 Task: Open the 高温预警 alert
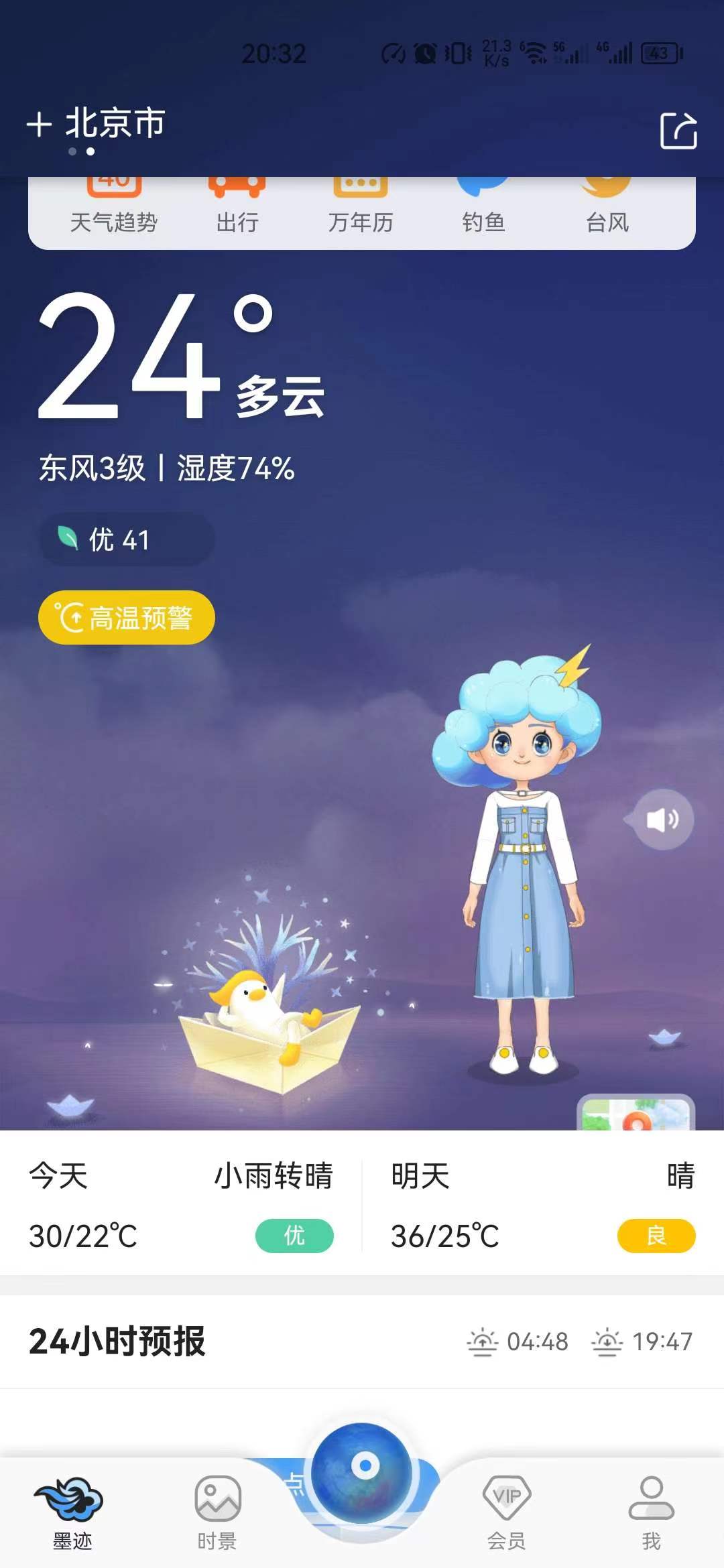pos(127,617)
